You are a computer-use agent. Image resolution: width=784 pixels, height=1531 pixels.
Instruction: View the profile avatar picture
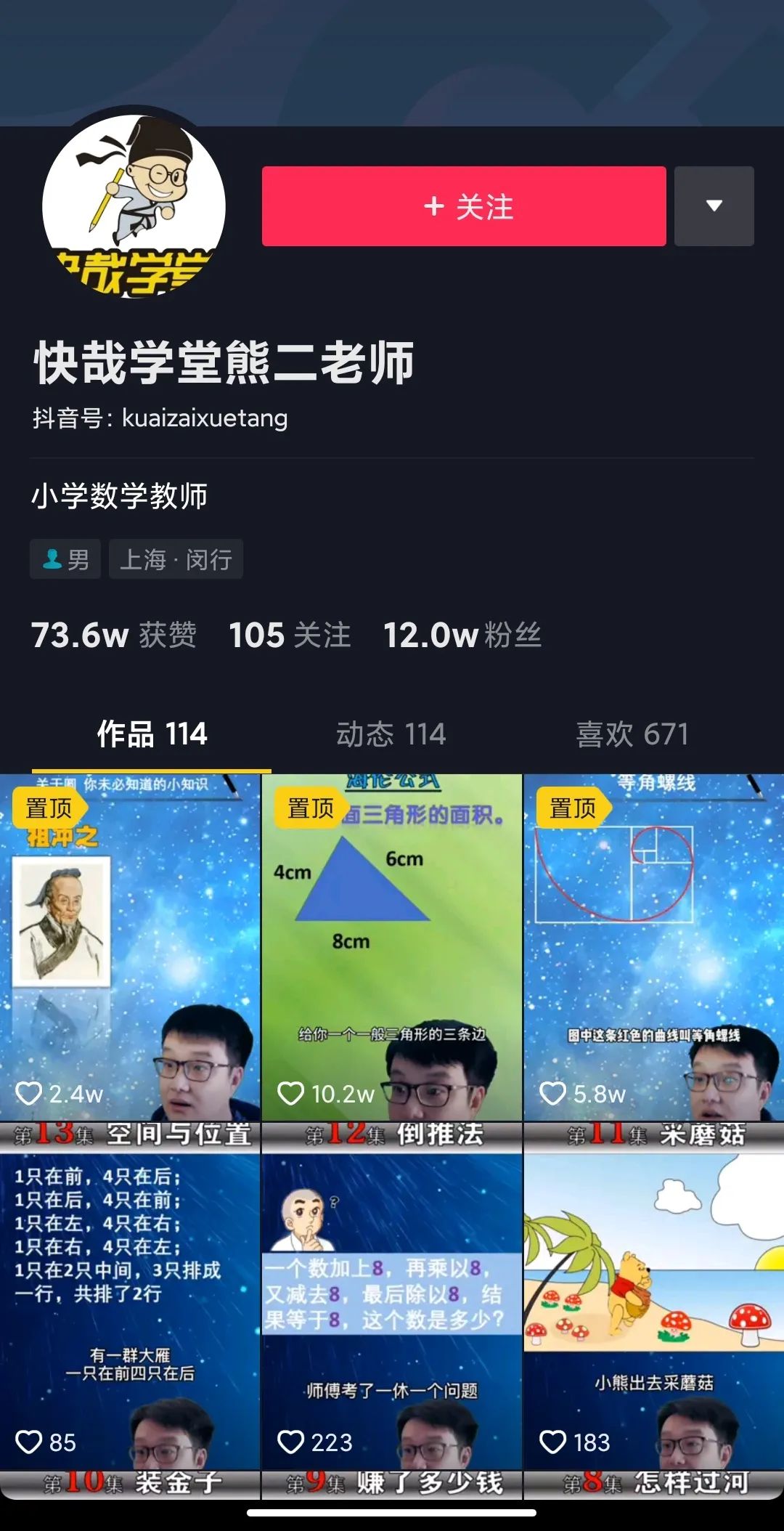[x=134, y=206]
